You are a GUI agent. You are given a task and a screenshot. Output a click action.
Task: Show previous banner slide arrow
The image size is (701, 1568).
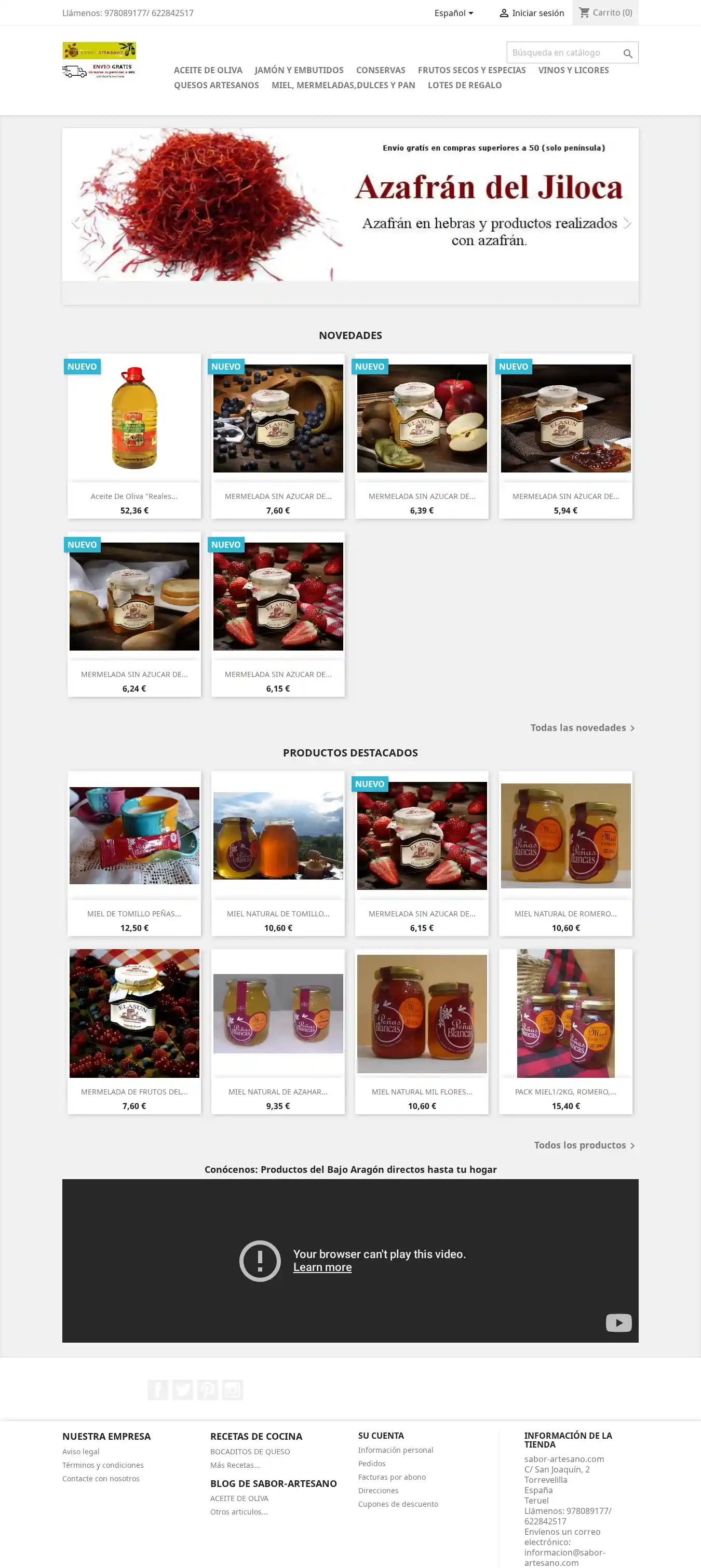click(x=75, y=223)
